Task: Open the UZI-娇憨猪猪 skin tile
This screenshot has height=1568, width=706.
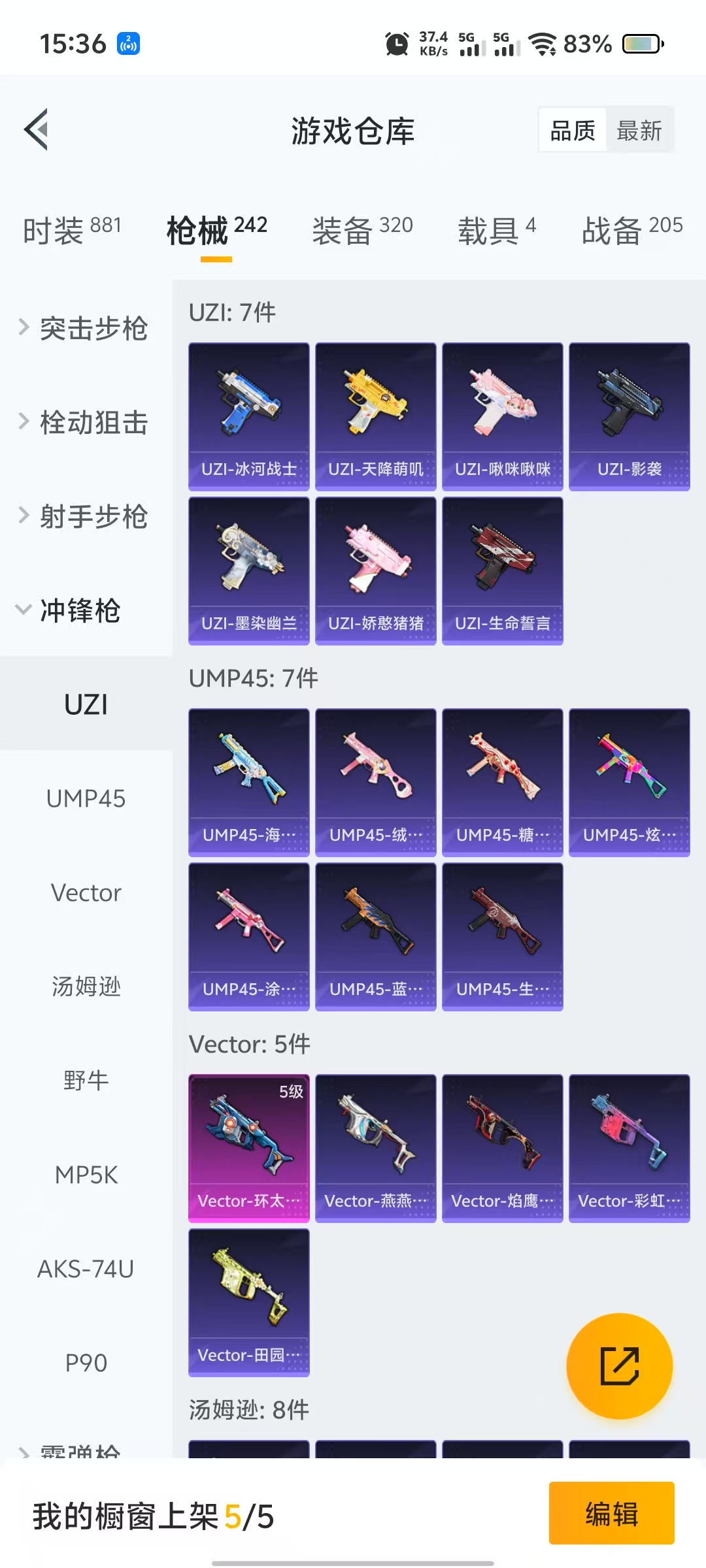Action: click(x=375, y=570)
